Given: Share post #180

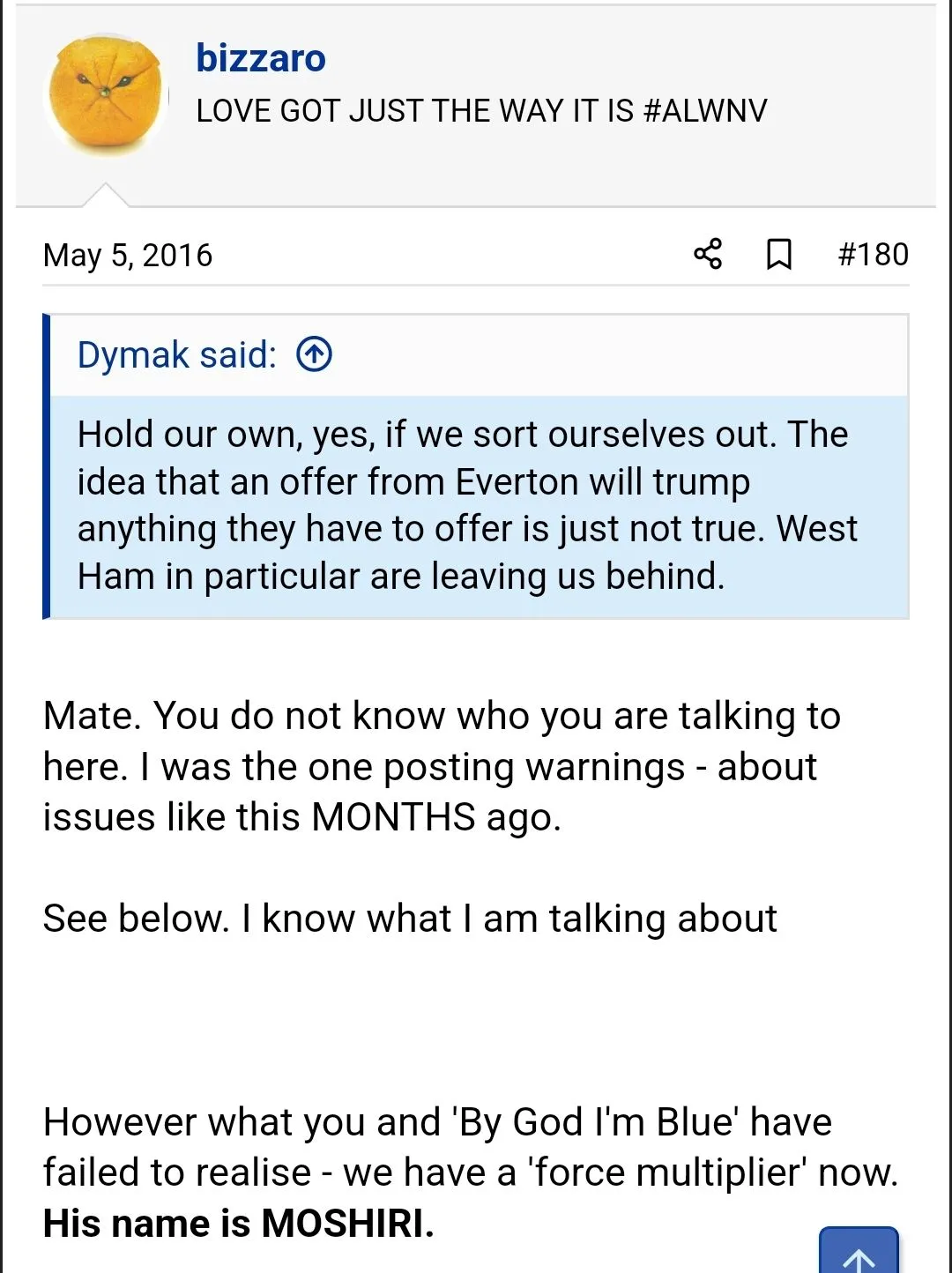Looking at the screenshot, I should click(x=708, y=254).
